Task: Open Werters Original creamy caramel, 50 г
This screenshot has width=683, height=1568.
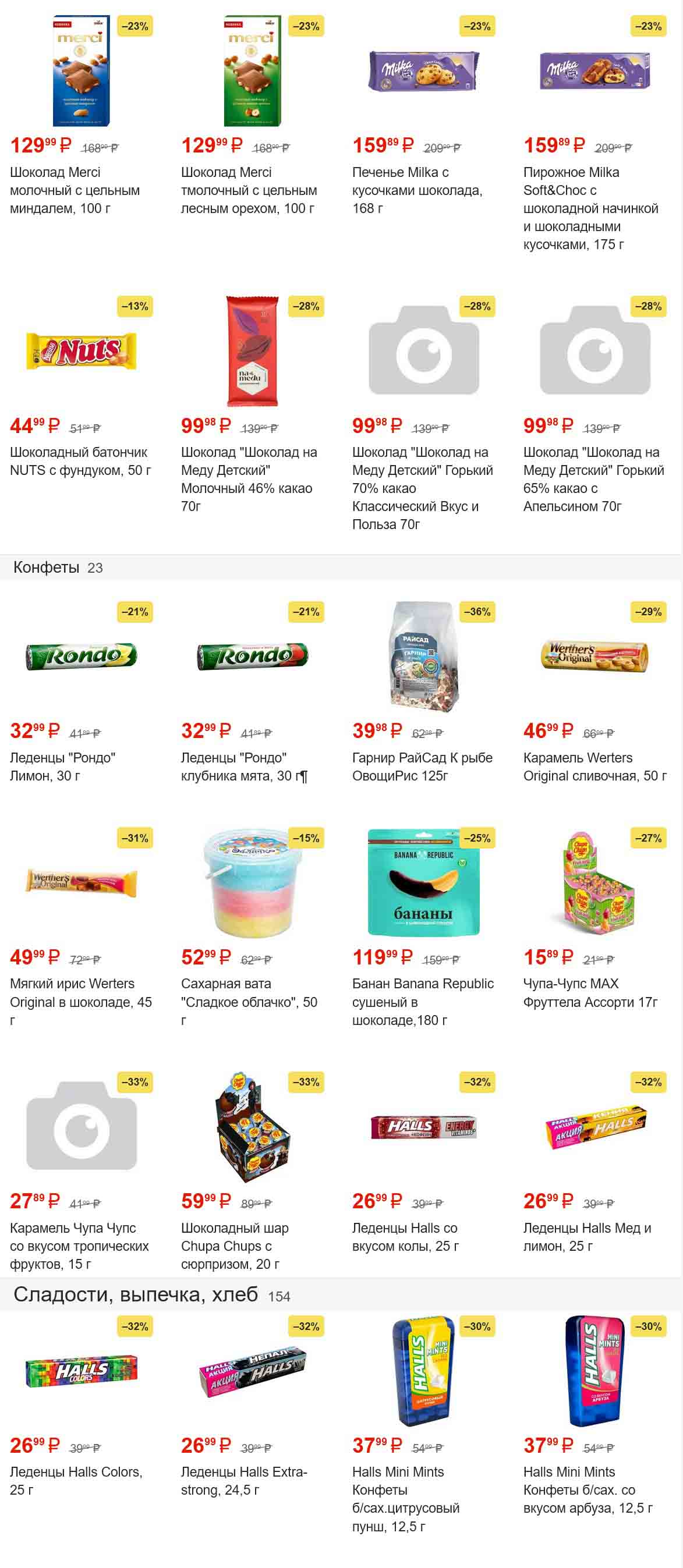Action: pos(594,655)
